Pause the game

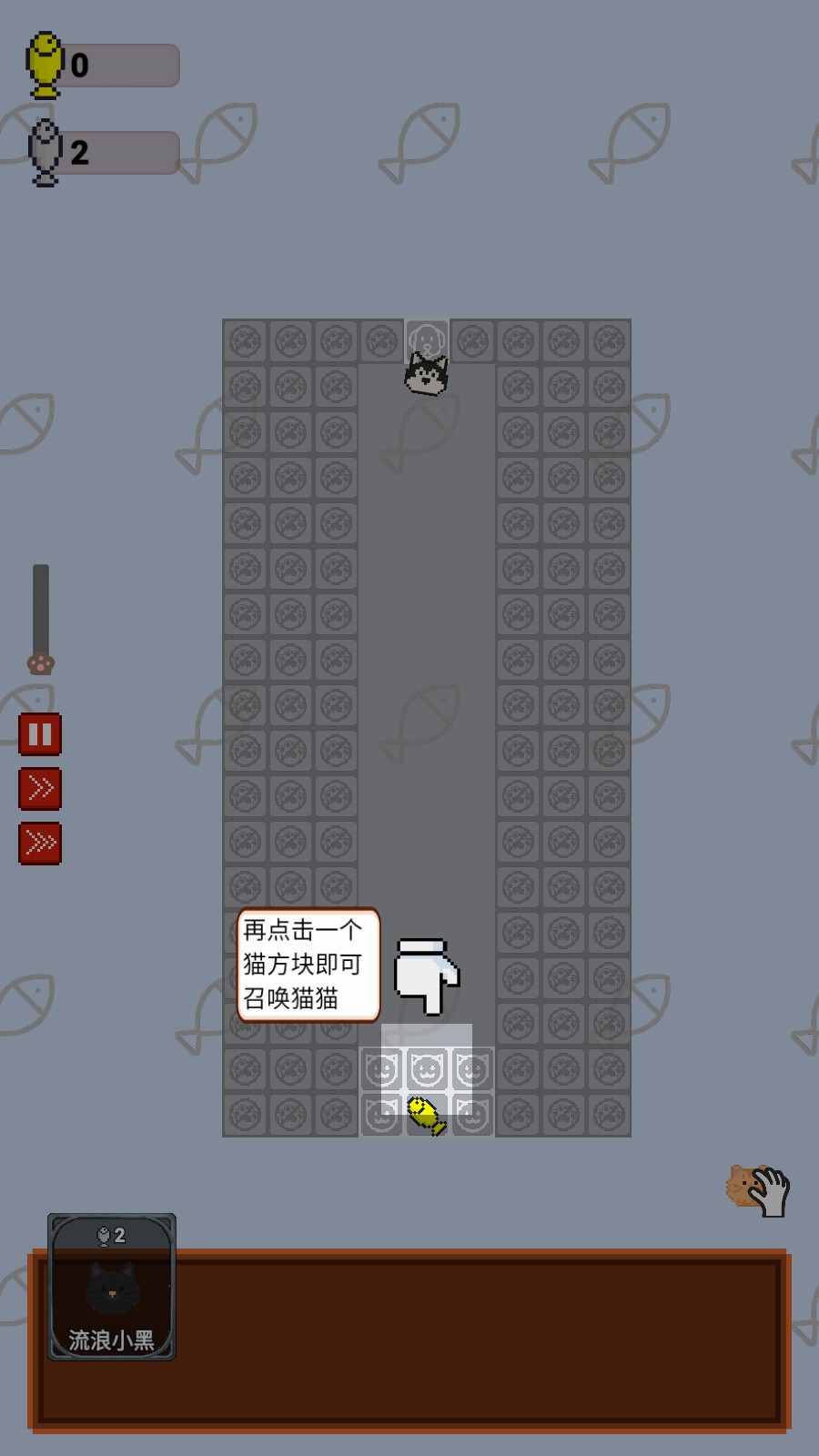point(40,734)
